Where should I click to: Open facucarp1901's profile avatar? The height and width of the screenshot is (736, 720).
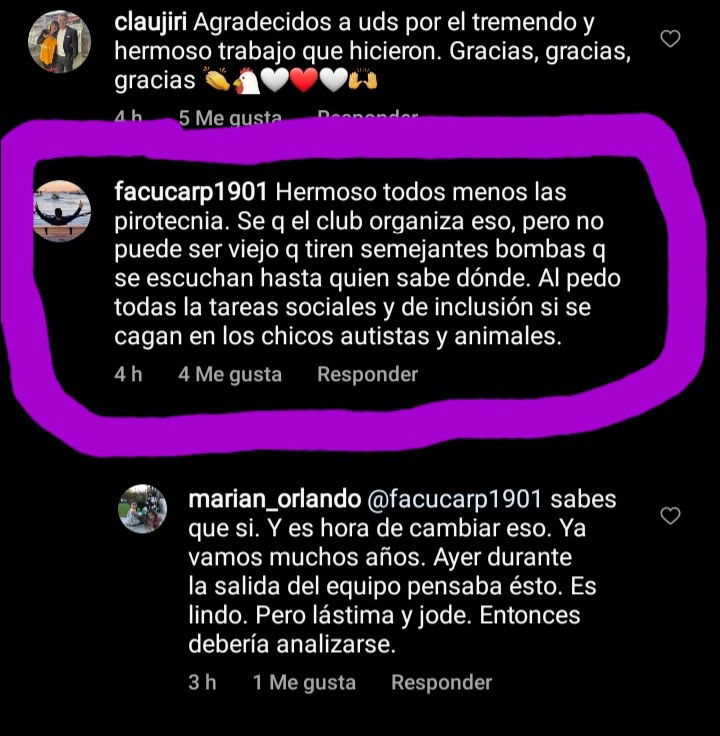pos(62,211)
